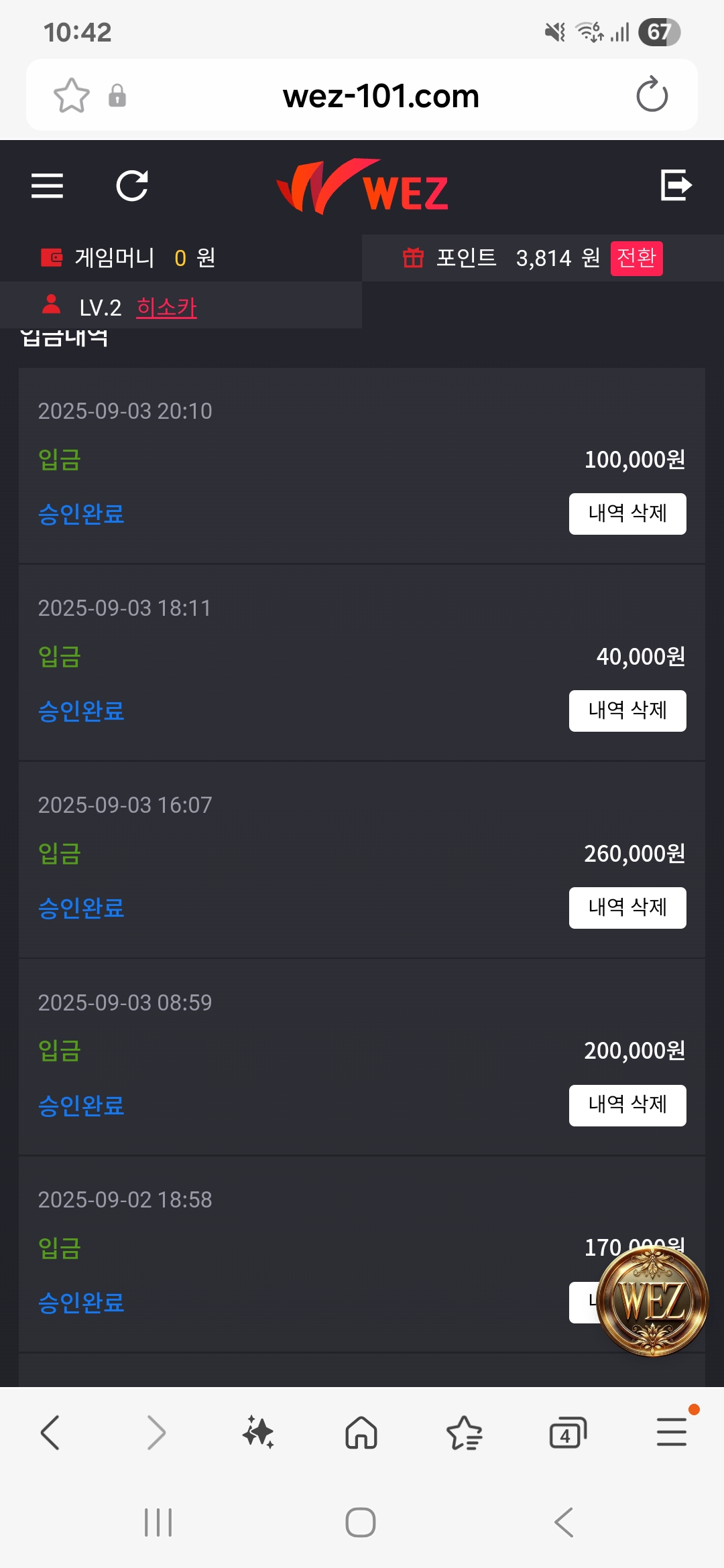Reload the page from the address bar
Viewport: 724px width, 1568px height.
(652, 94)
